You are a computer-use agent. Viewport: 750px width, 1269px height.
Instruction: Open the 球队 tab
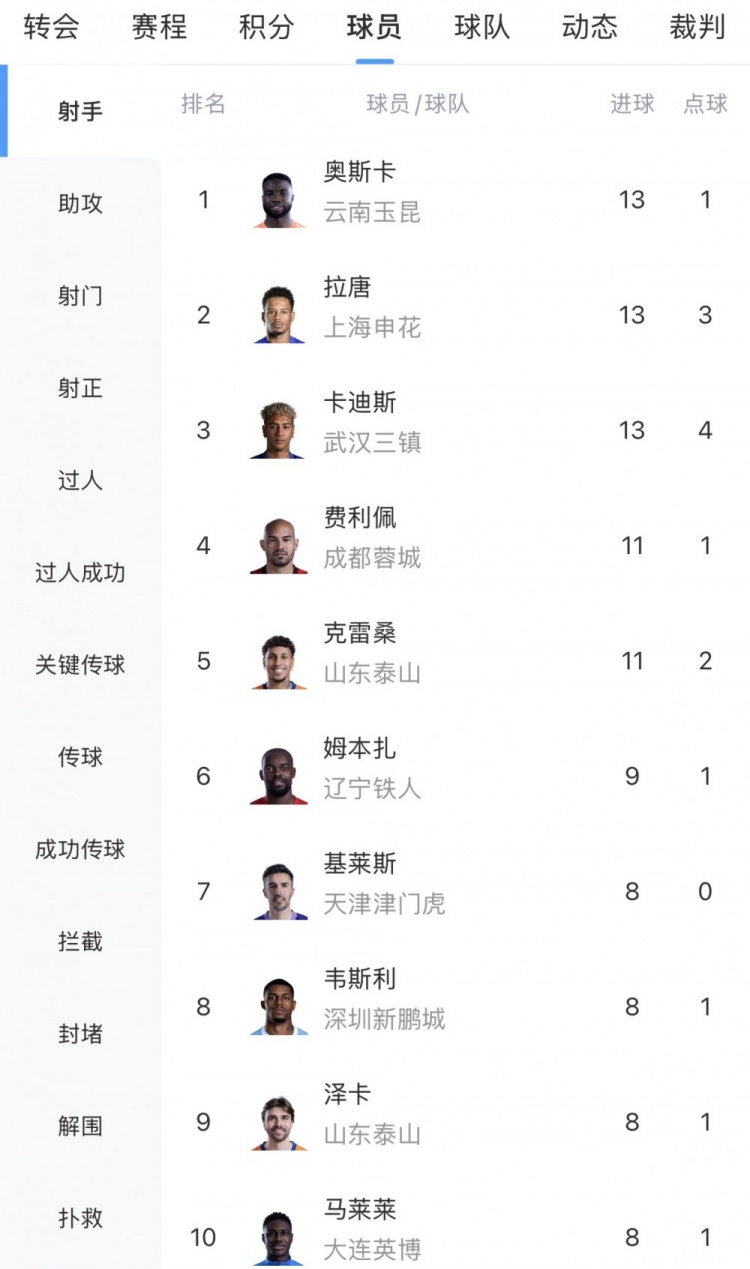[x=482, y=27]
